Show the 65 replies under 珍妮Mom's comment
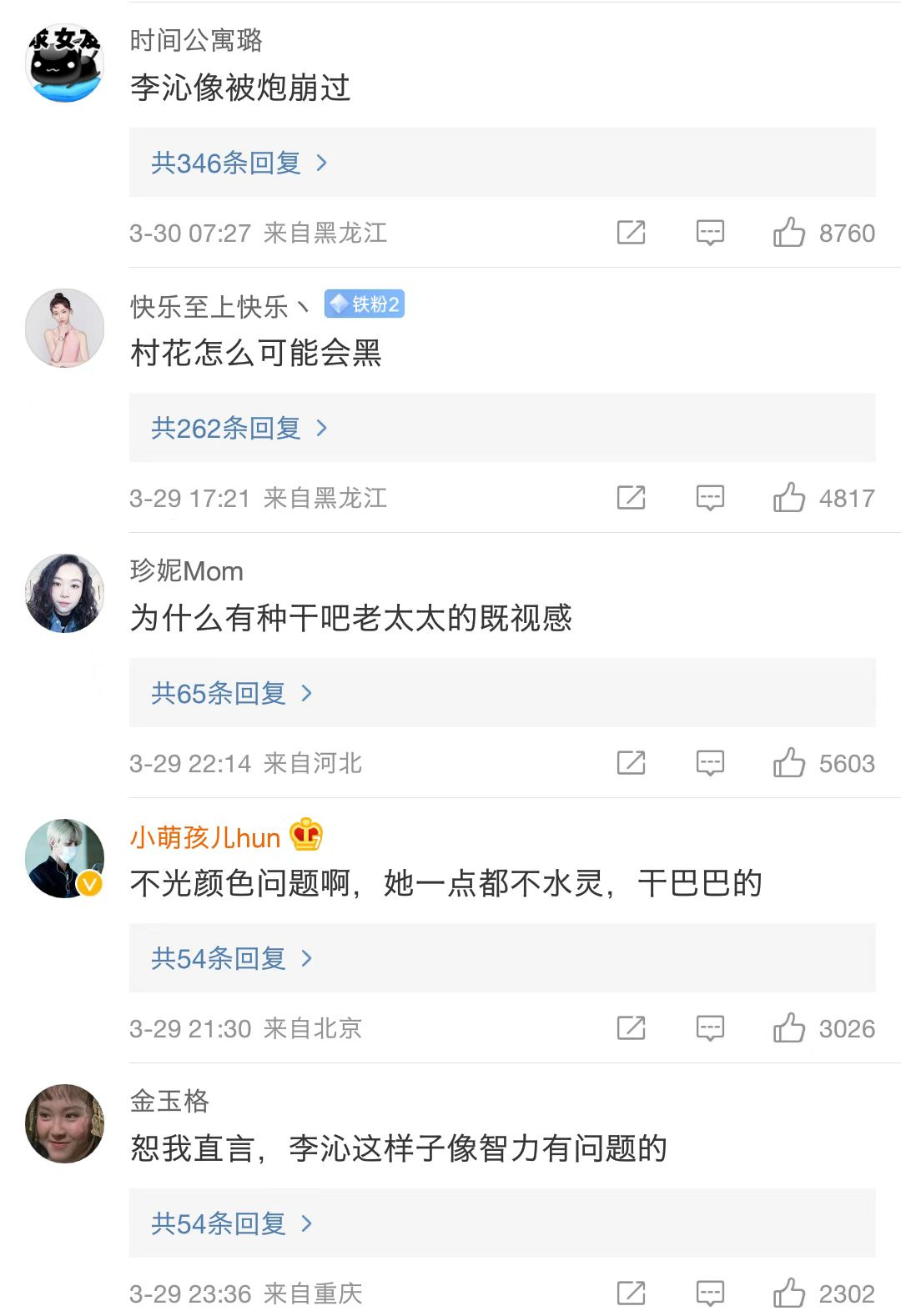Viewport: 901px width, 1316px height. (231, 693)
